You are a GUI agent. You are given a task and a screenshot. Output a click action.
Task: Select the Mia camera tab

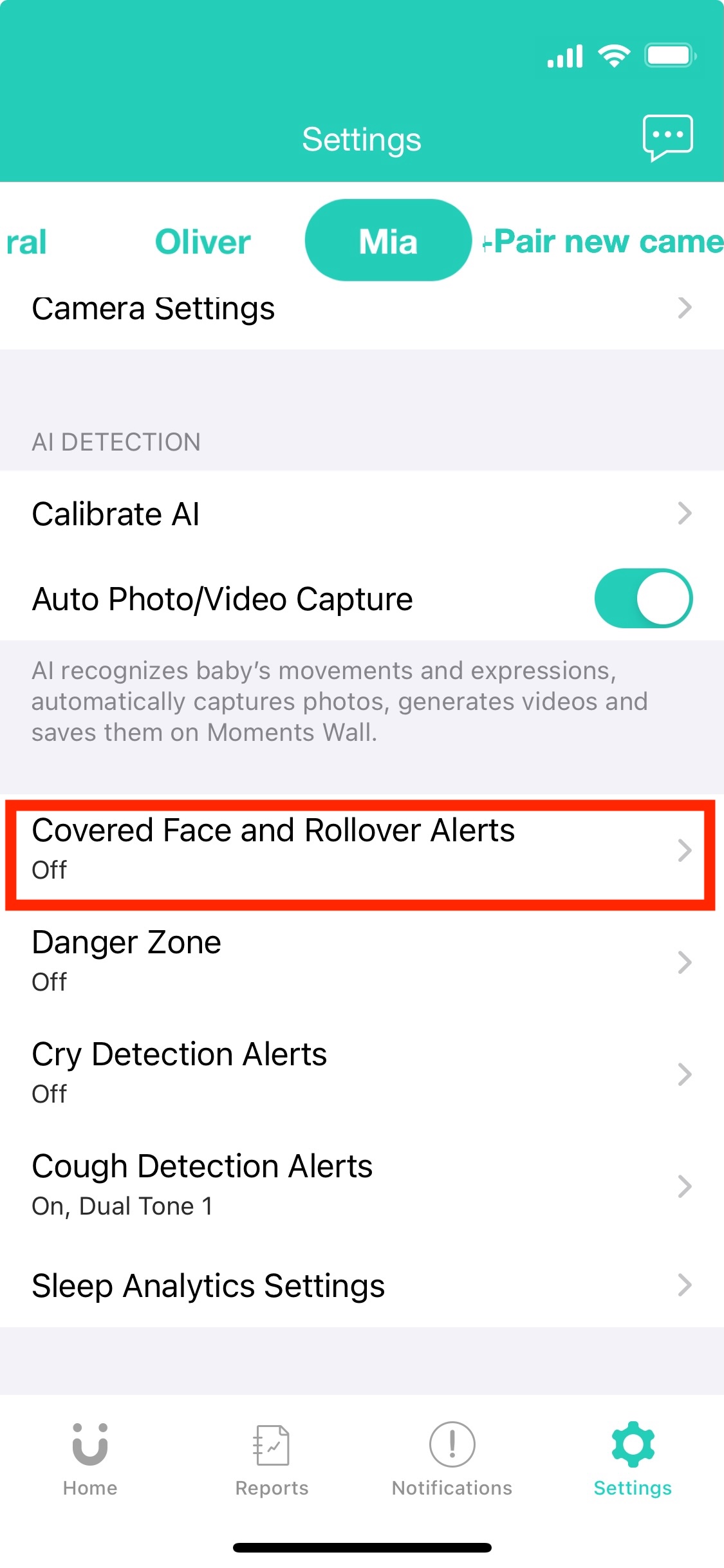point(388,241)
